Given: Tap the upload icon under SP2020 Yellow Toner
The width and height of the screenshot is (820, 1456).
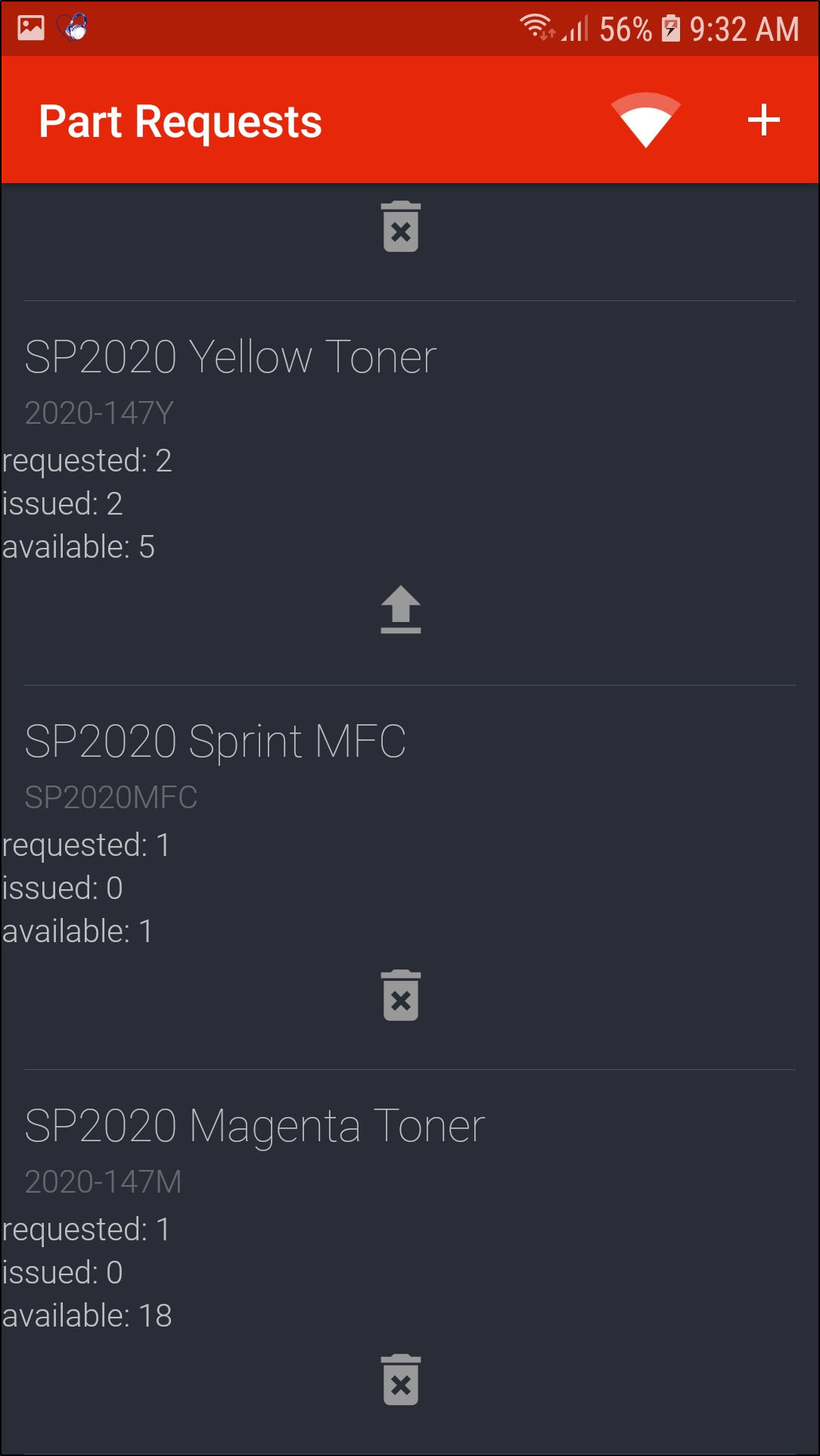Looking at the screenshot, I should tap(400, 609).
